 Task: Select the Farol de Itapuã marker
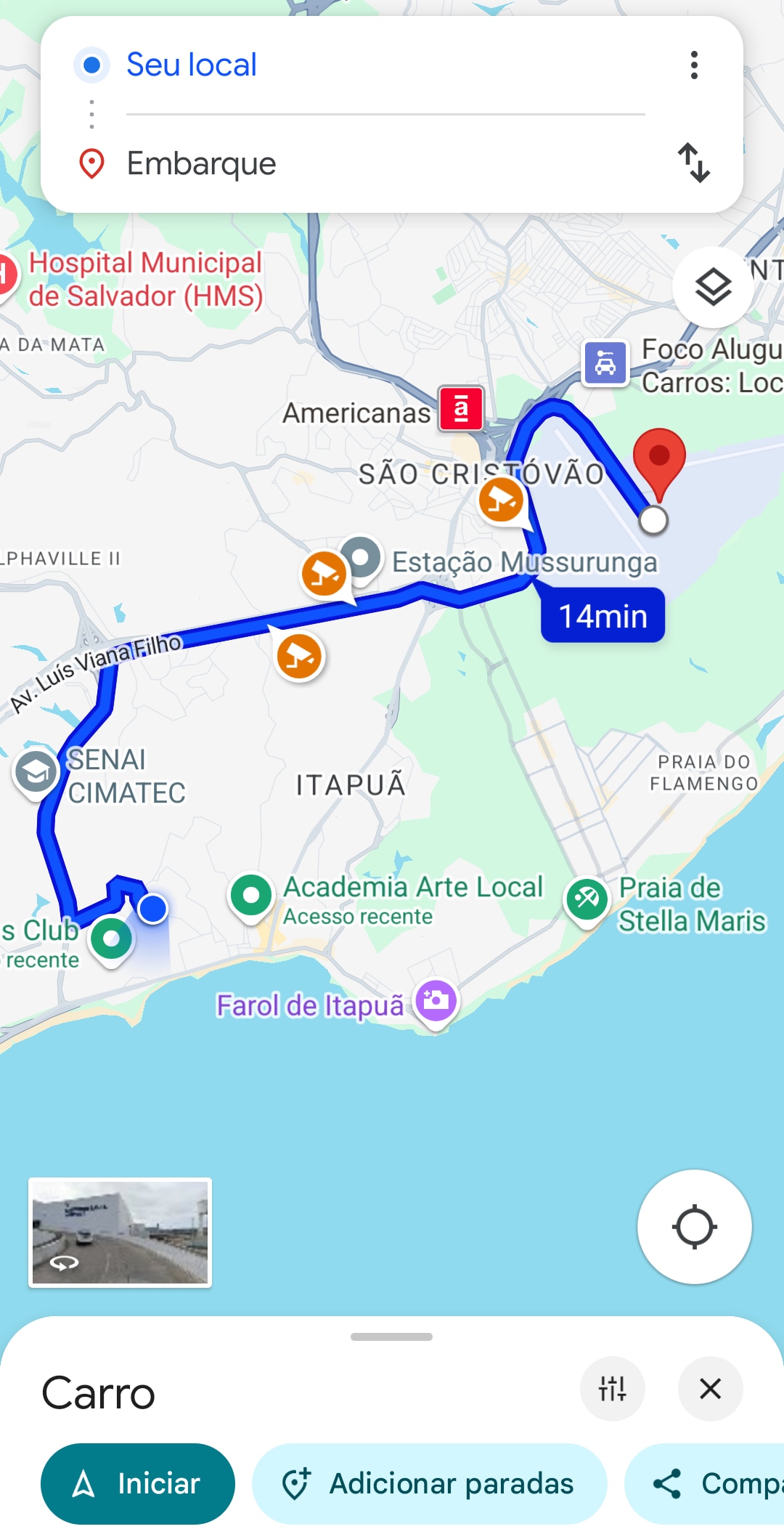click(x=436, y=1002)
